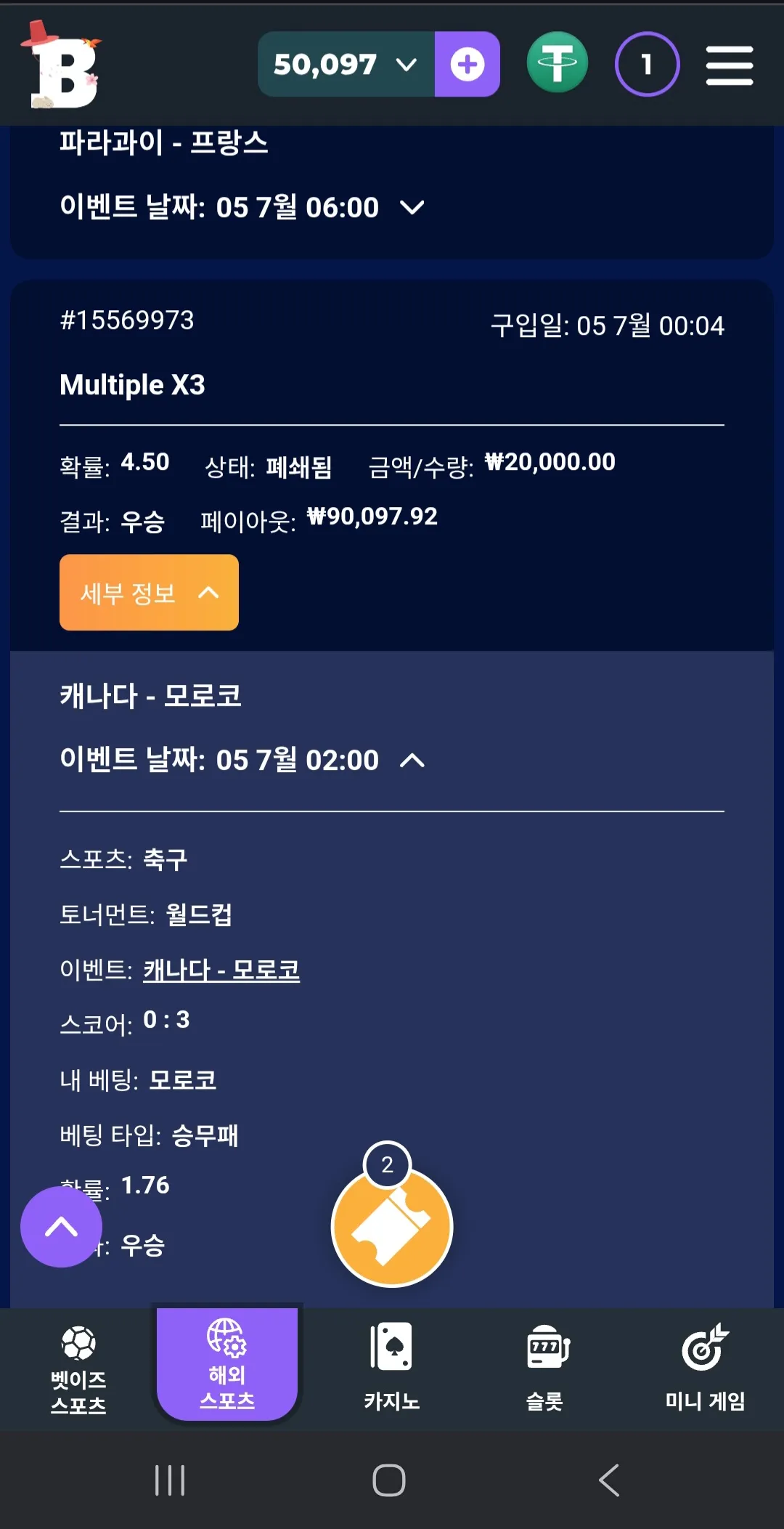This screenshot has width=784, height=1529.
Task: Collapse the 세부 정보 details button
Action: coord(149,593)
